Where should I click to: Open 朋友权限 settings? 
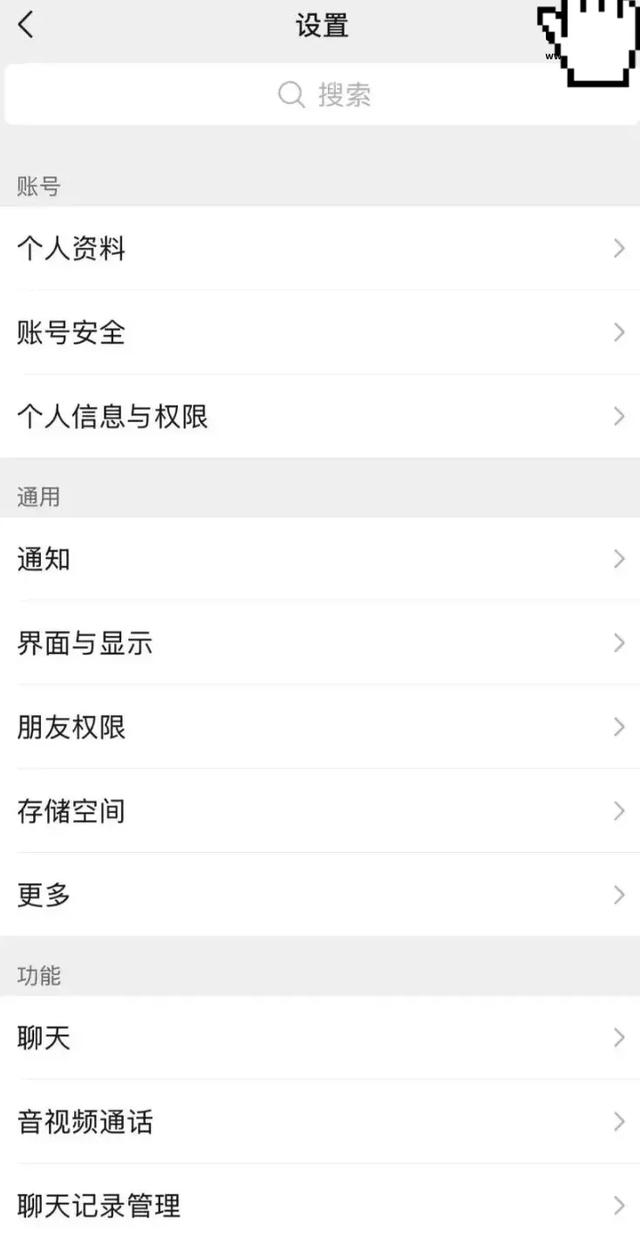320,727
